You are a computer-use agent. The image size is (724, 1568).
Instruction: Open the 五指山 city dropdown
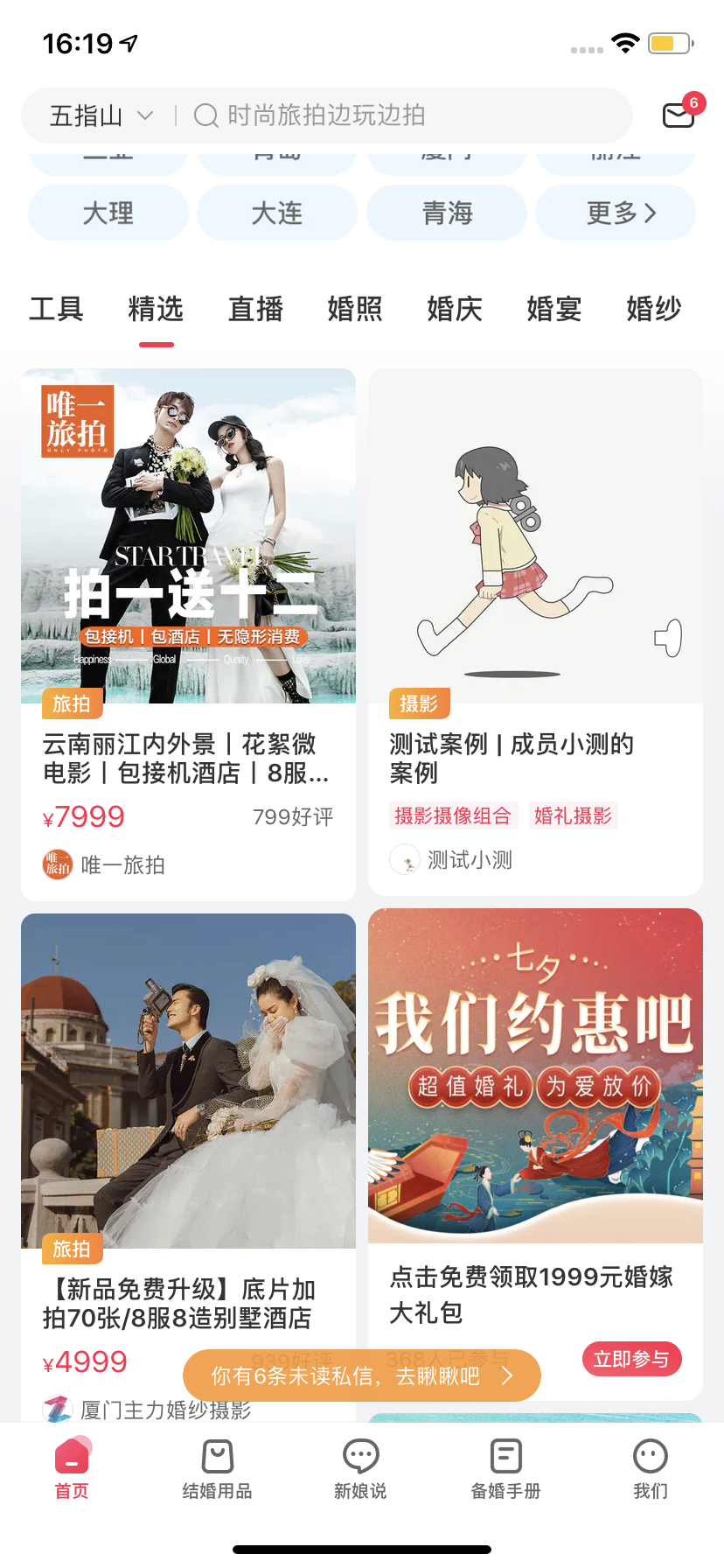(x=101, y=115)
